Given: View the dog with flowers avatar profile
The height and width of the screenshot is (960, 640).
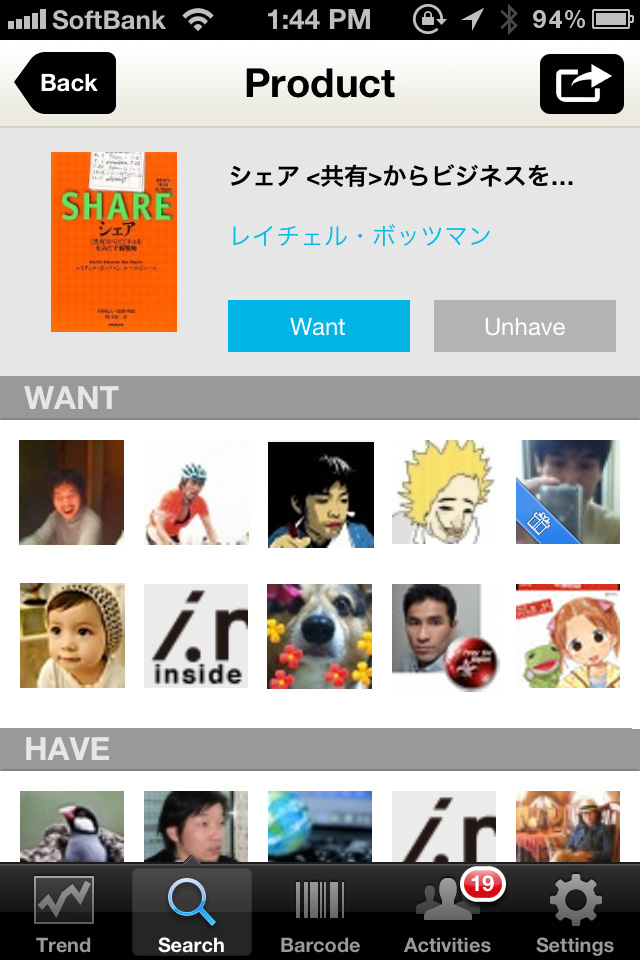Looking at the screenshot, I should (320, 636).
